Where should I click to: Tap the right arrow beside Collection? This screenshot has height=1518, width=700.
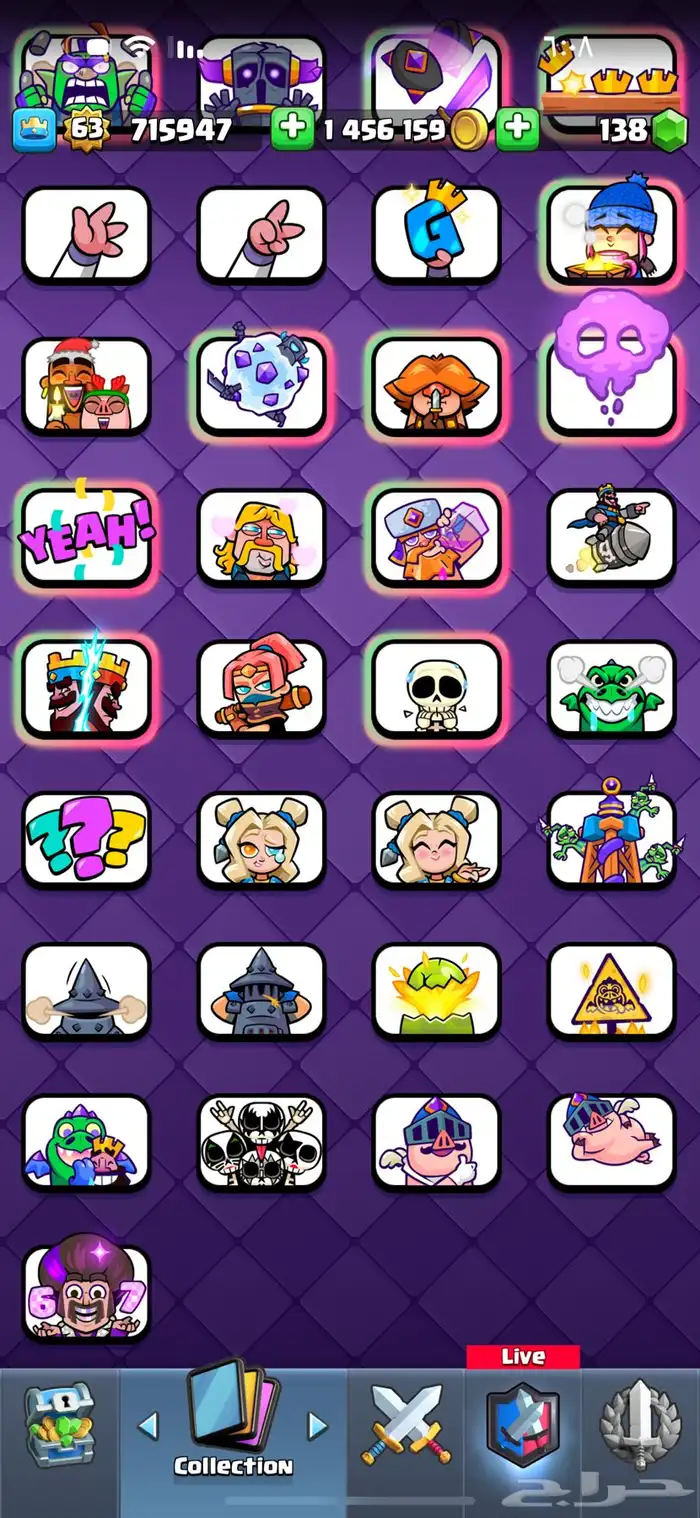click(318, 1426)
